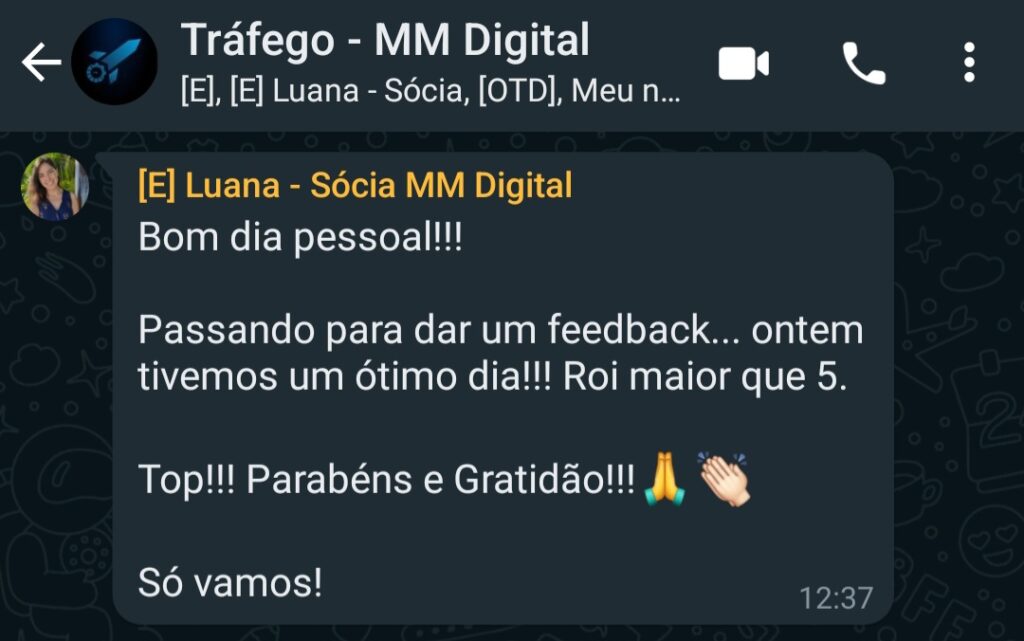Start a video call with the group
This screenshot has width=1024, height=641.
click(744, 64)
